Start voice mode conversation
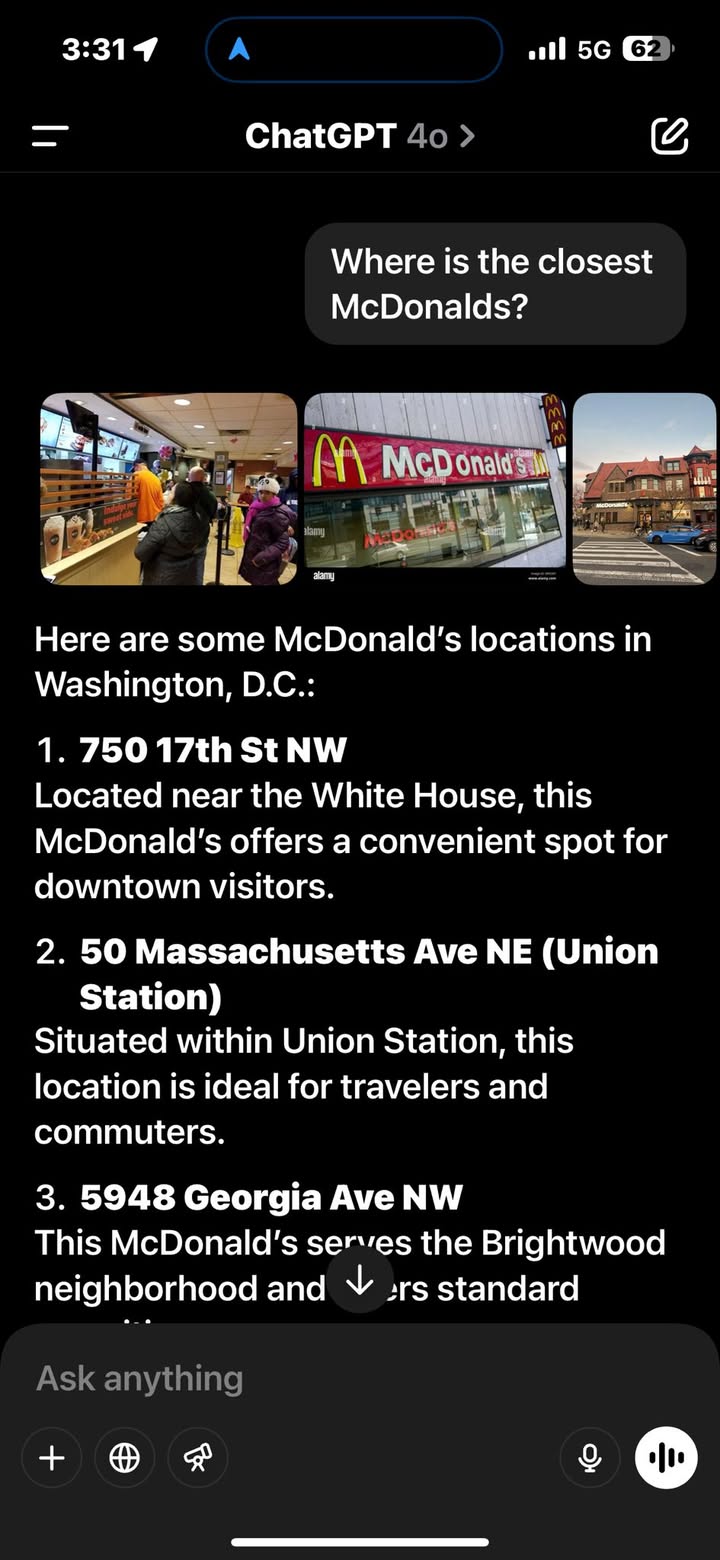This screenshot has width=720, height=1560. pos(666,1459)
